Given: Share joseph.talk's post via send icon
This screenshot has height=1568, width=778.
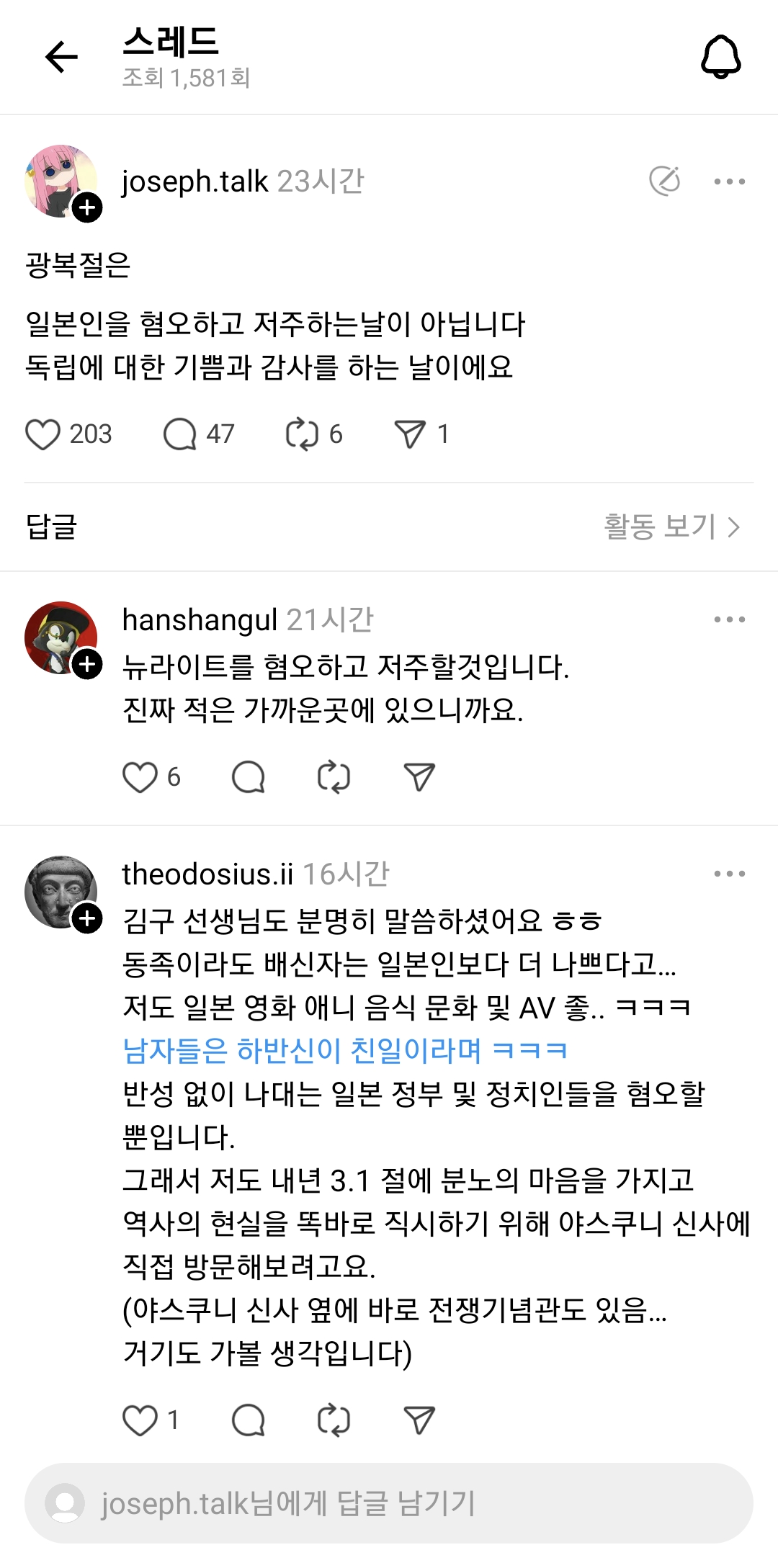Looking at the screenshot, I should tap(410, 434).
